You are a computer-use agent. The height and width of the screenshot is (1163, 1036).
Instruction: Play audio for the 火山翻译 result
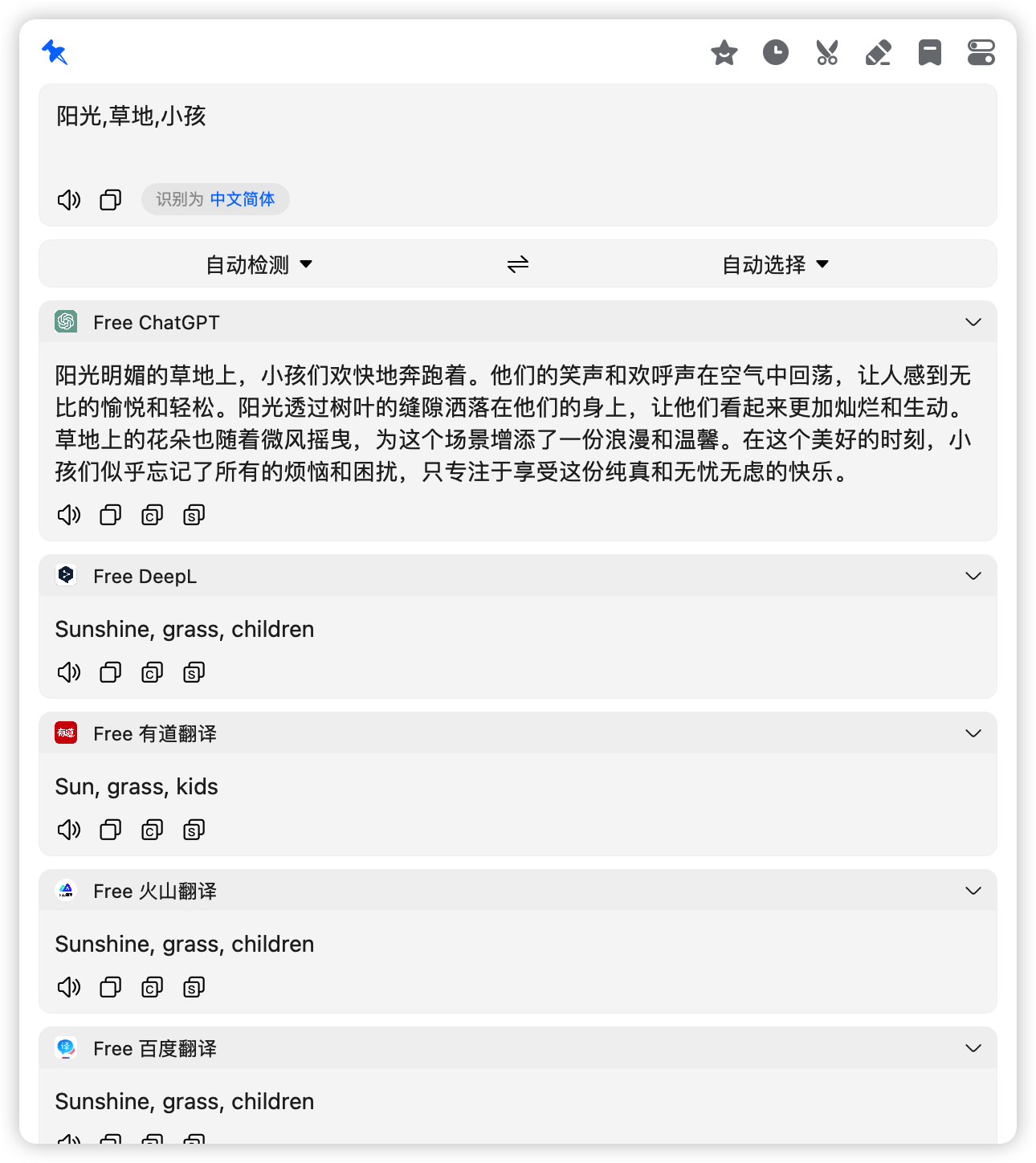point(69,987)
